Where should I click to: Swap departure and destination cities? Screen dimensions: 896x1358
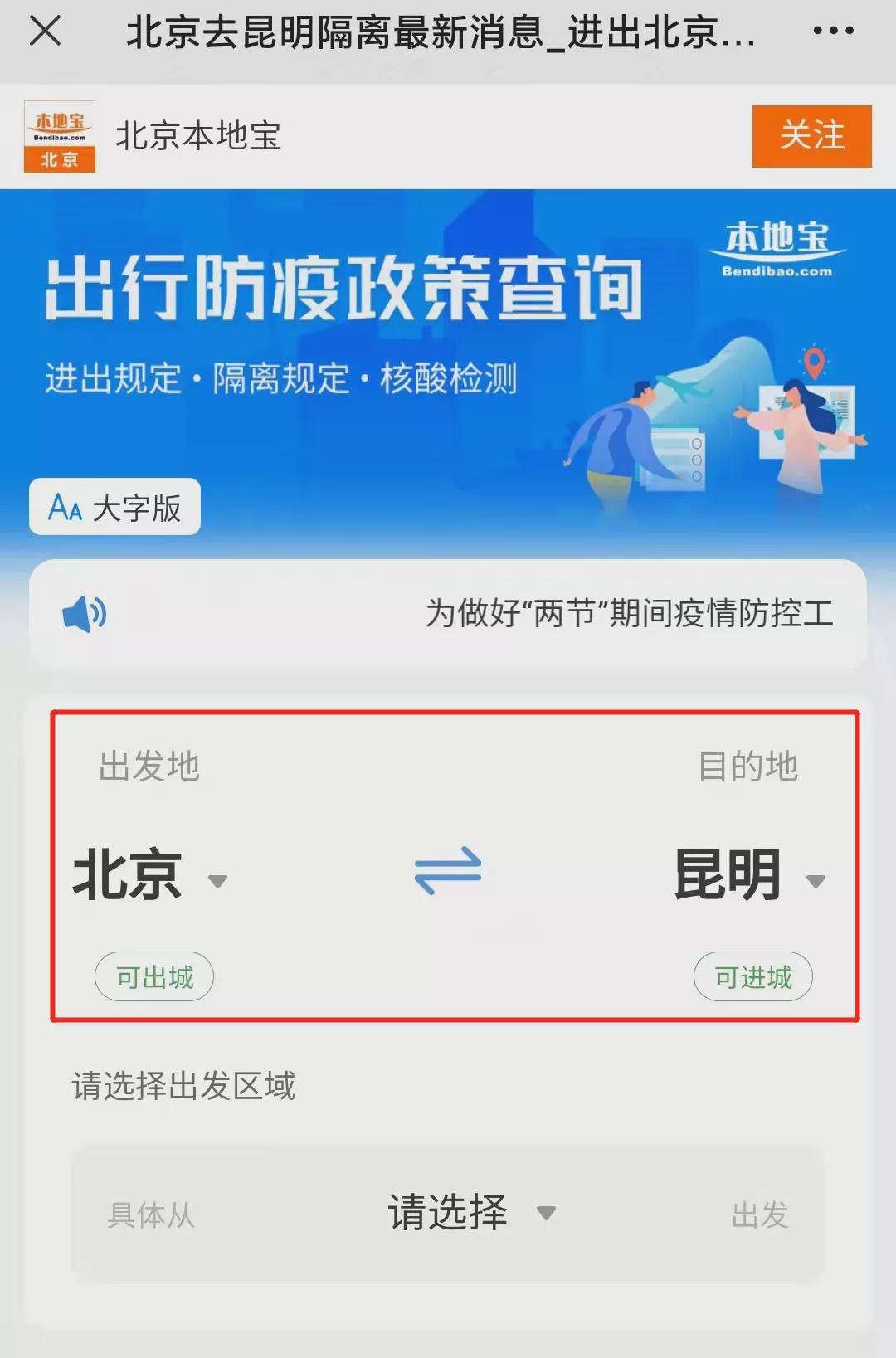tap(448, 871)
